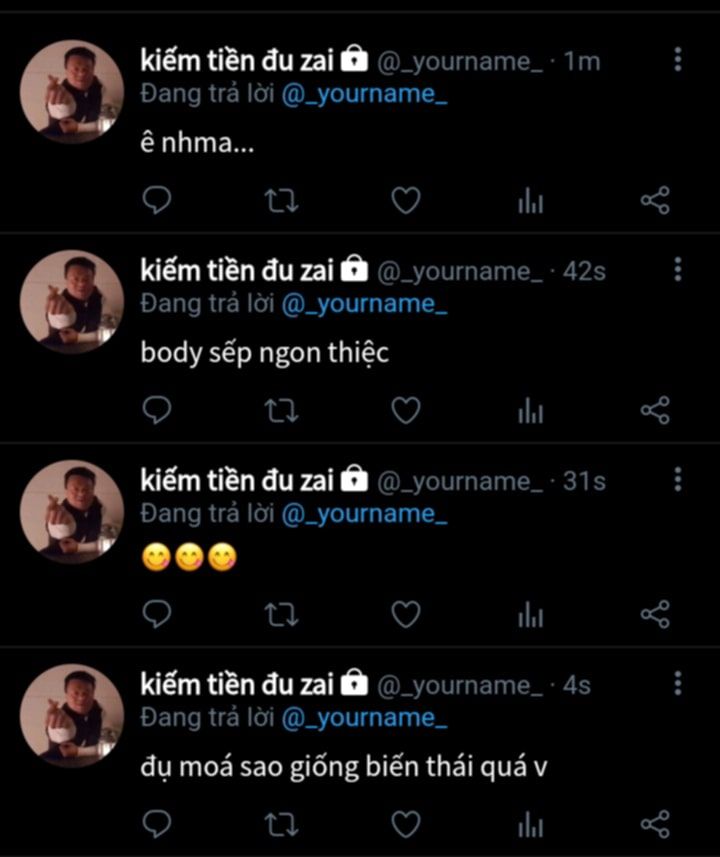Open overflow menu on the 4s-old tweet
Screen dimensions: 720x857
pyautogui.click(x=678, y=683)
